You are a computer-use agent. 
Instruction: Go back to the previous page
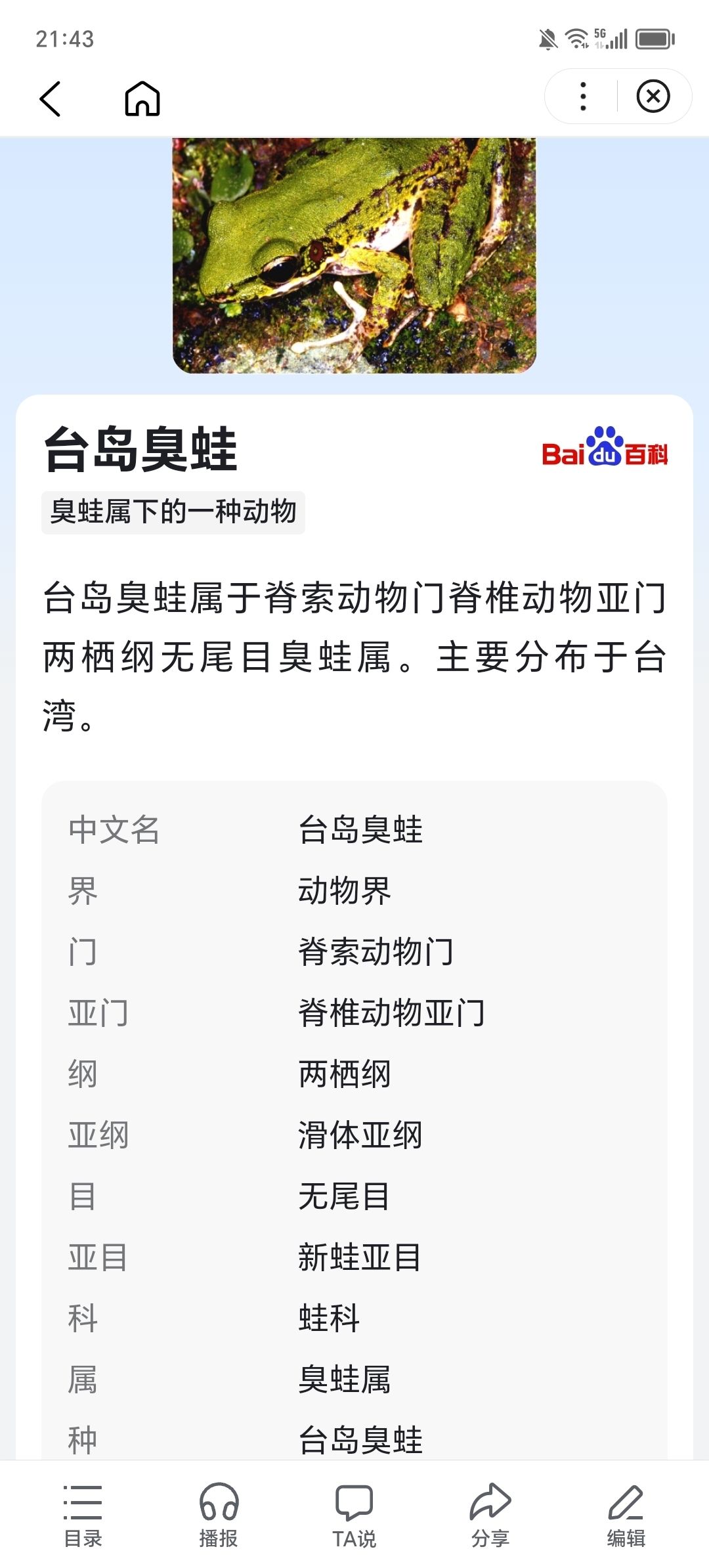click(51, 98)
